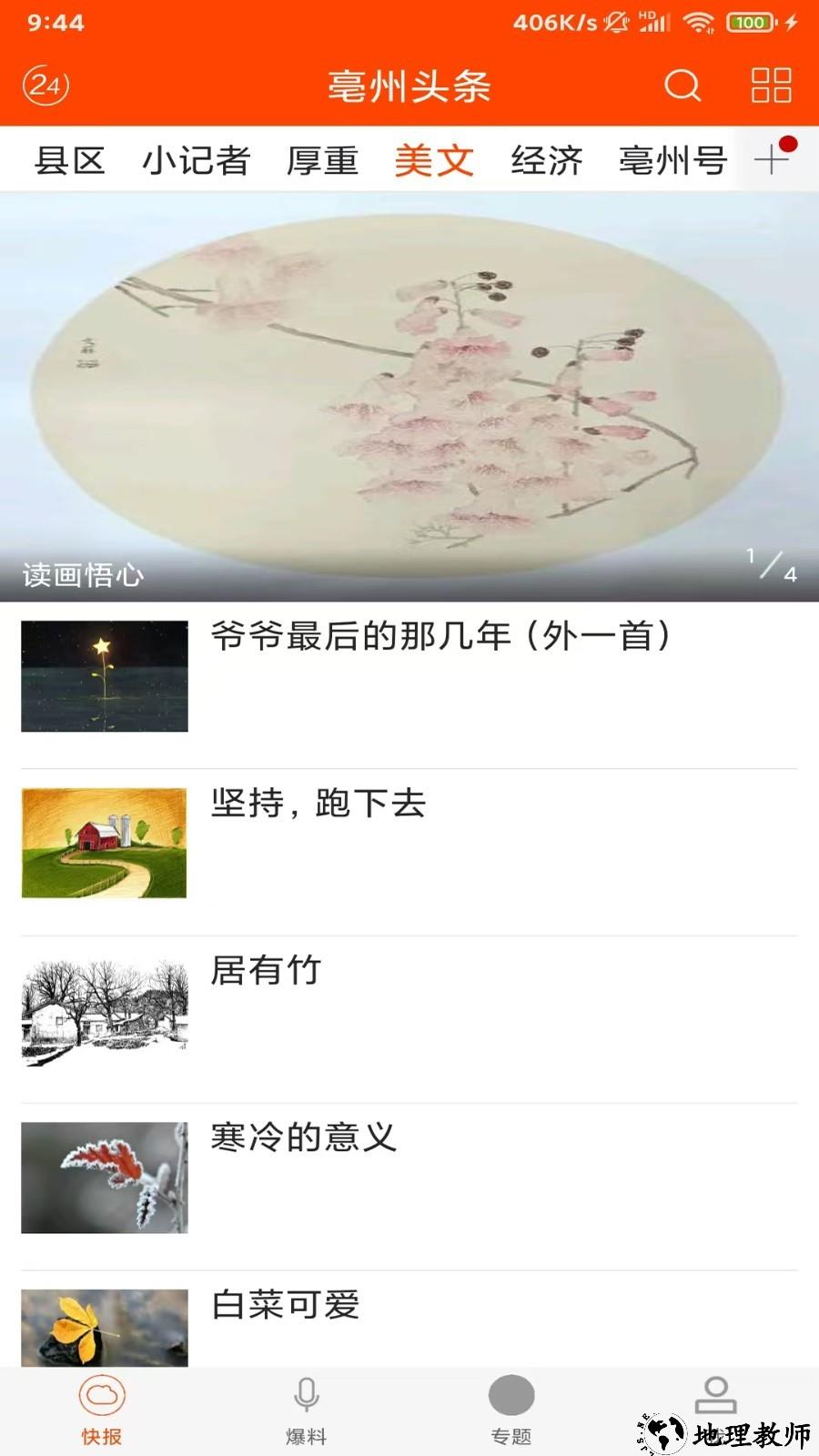This screenshot has width=819, height=1456.
Task: Open the 白菜可爱 article
Action: pyautogui.click(x=285, y=1303)
